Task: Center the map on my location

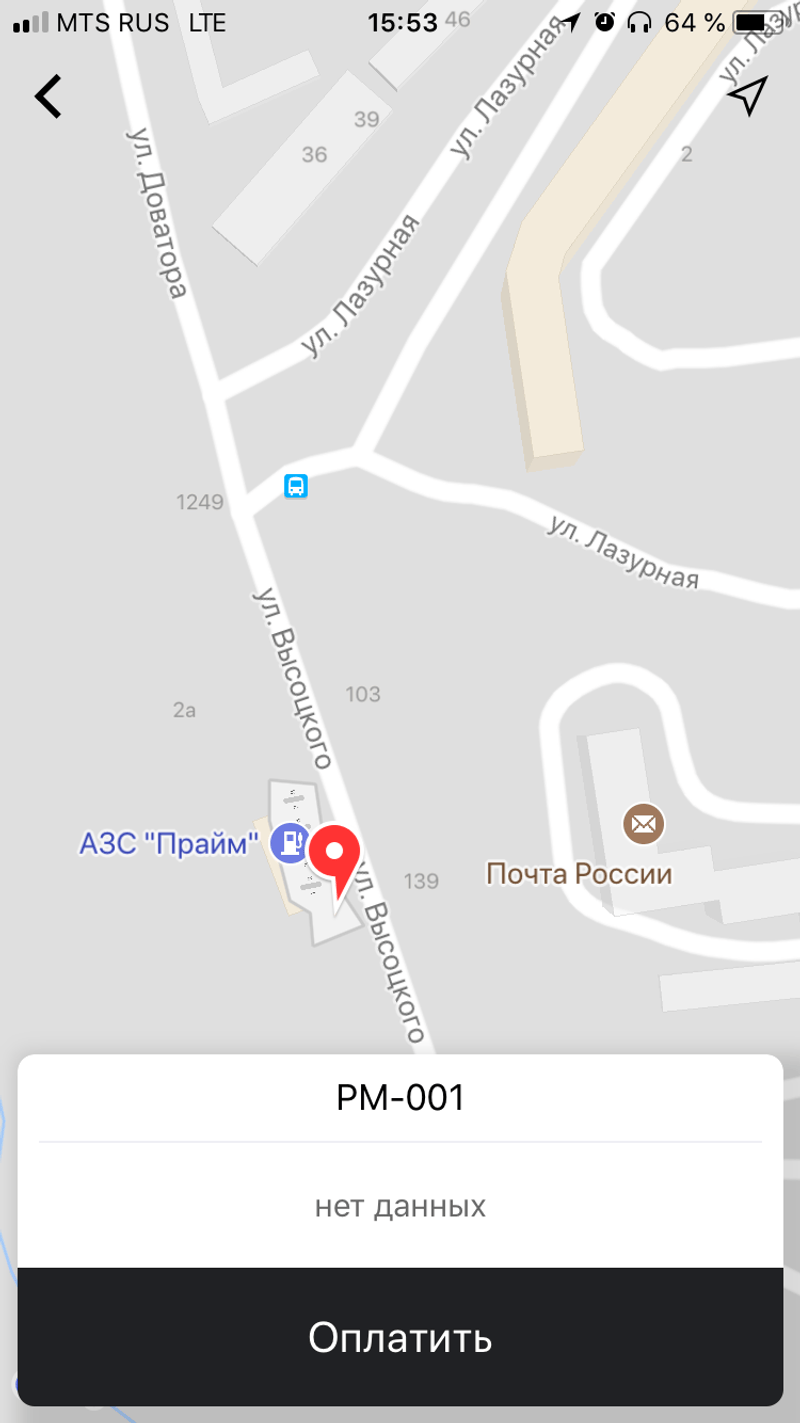Action: (747, 95)
